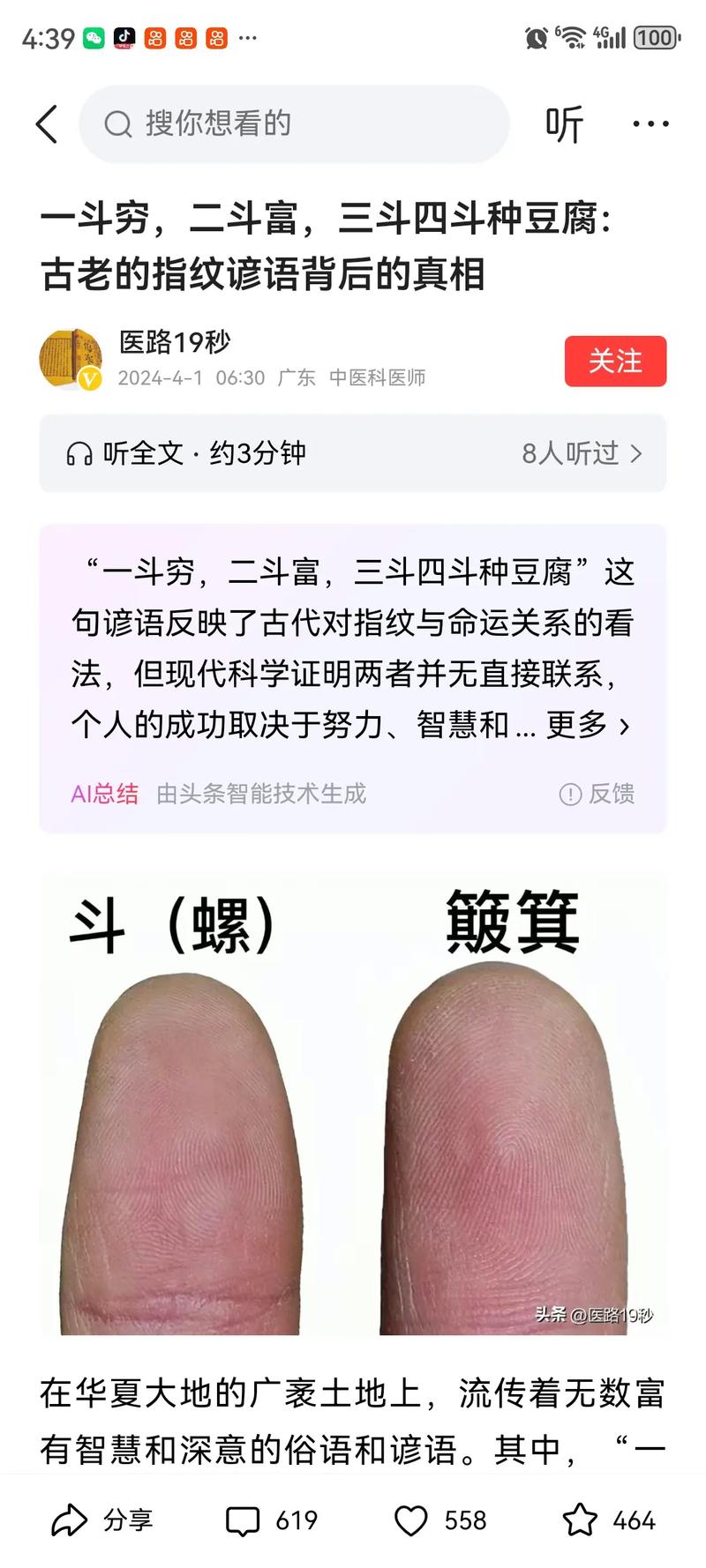Play 听全文 audio of the article
This screenshot has height=1568, width=706.
(x=187, y=453)
